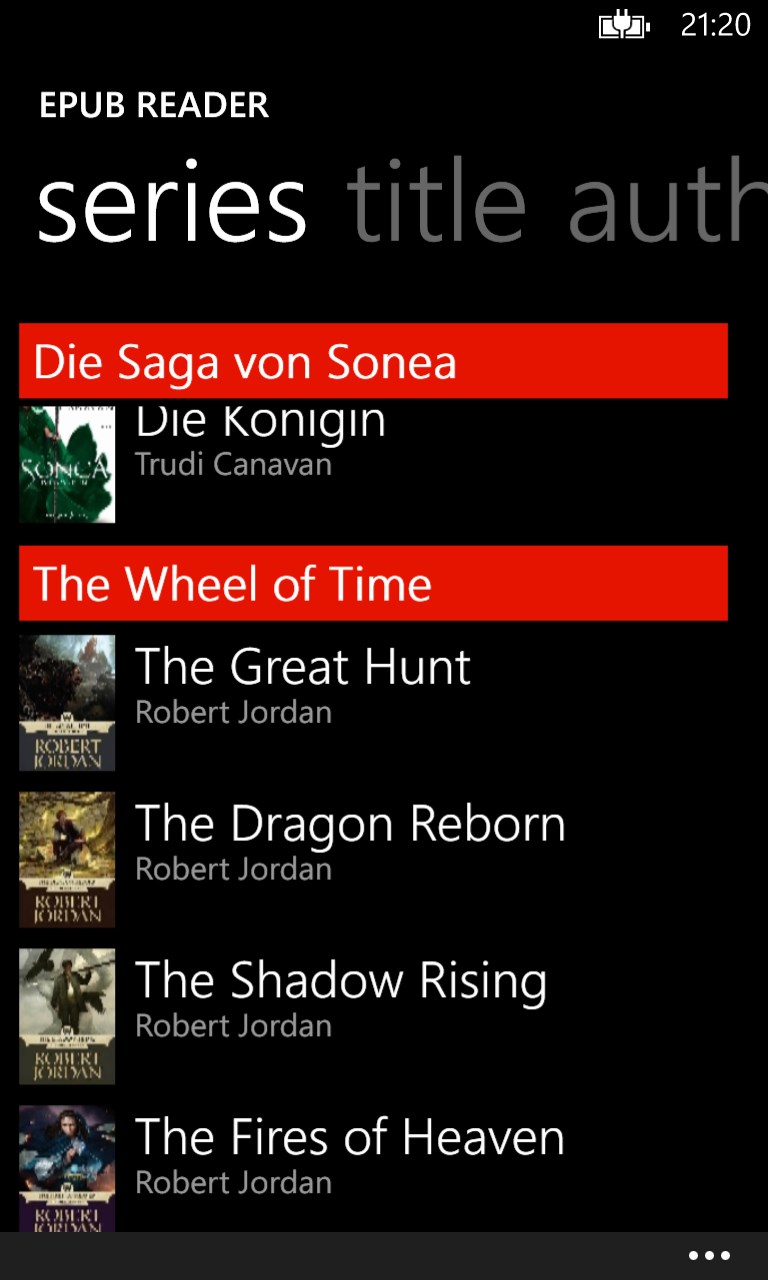
Task: Open the Die Saga von Sonea group header
Action: [x=373, y=361]
